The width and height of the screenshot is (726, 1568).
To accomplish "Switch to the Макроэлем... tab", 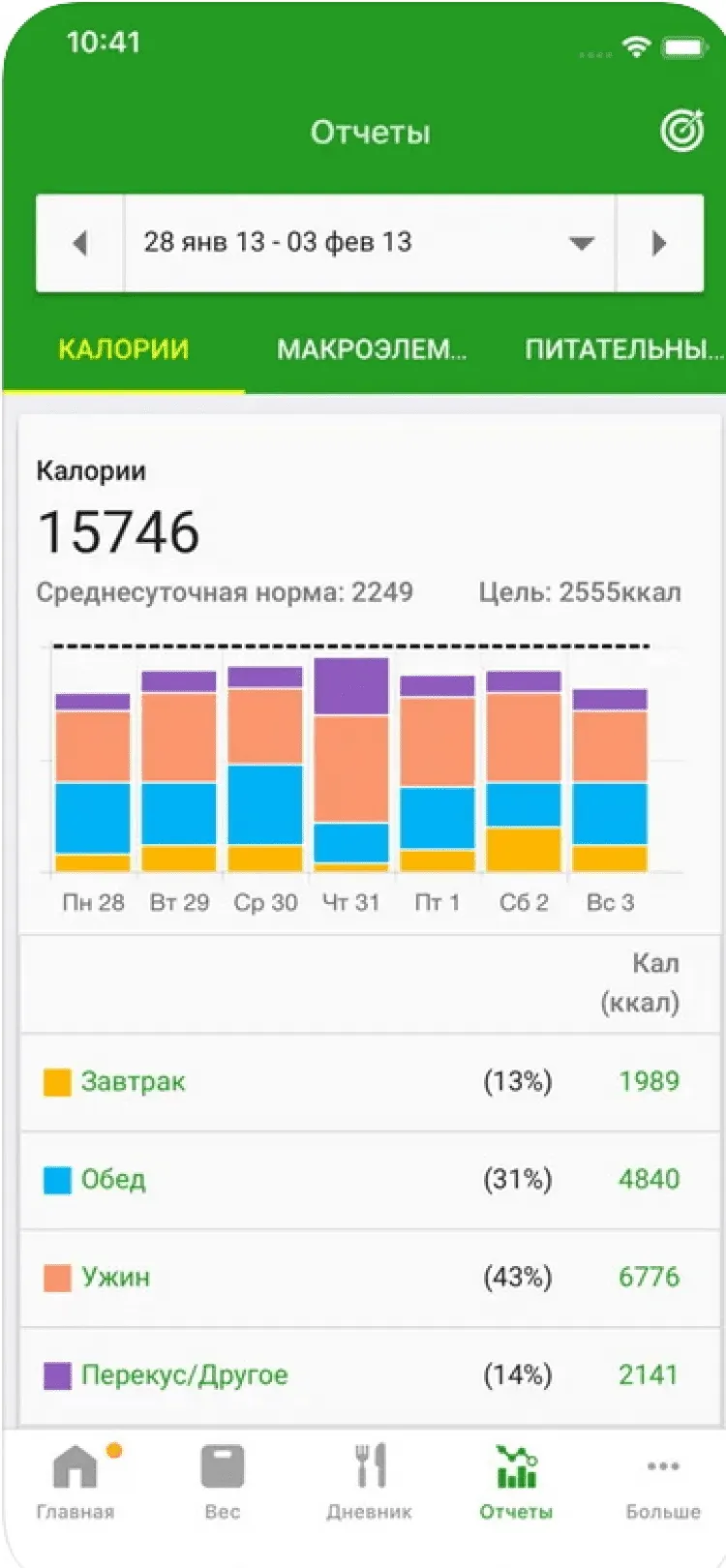I will [371, 349].
